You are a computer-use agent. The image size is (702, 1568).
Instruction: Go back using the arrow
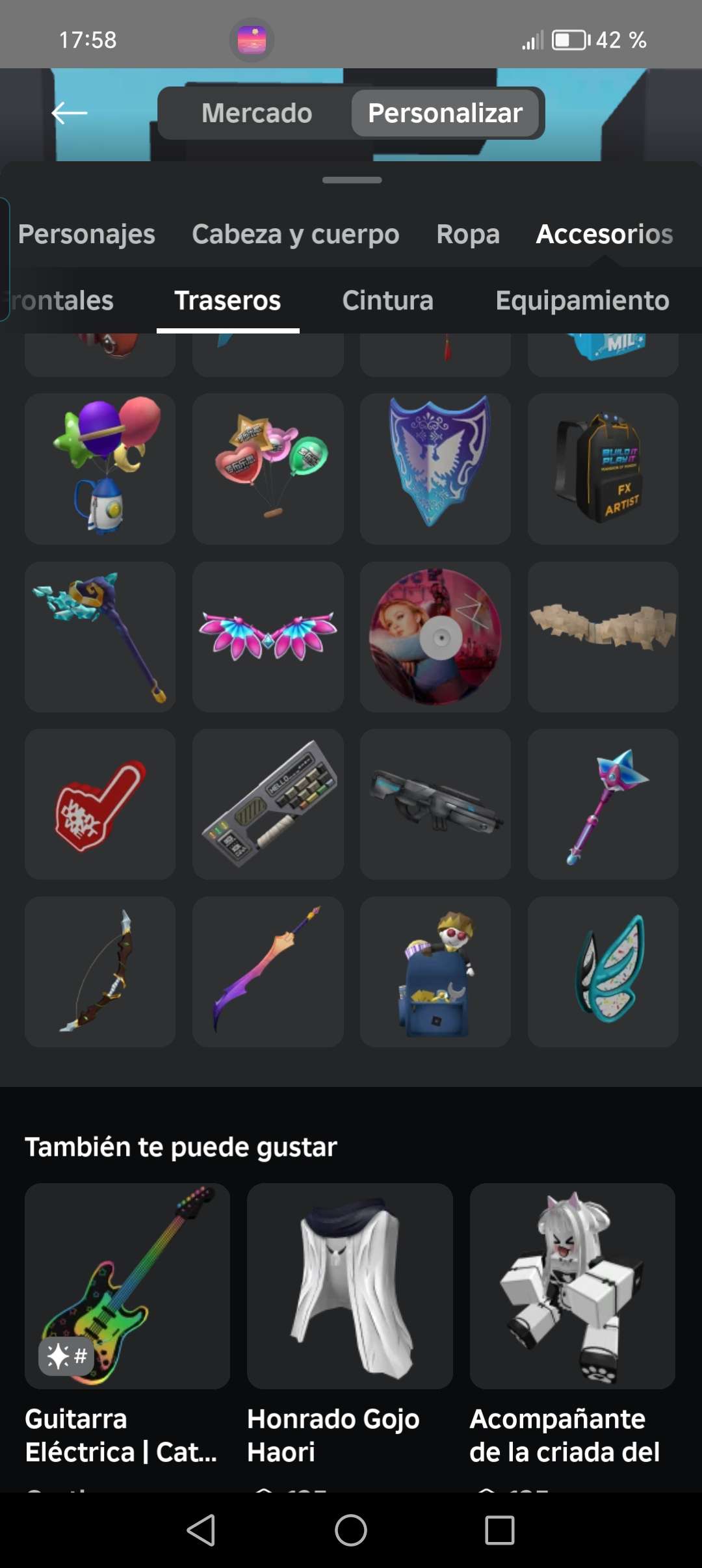pos(70,113)
